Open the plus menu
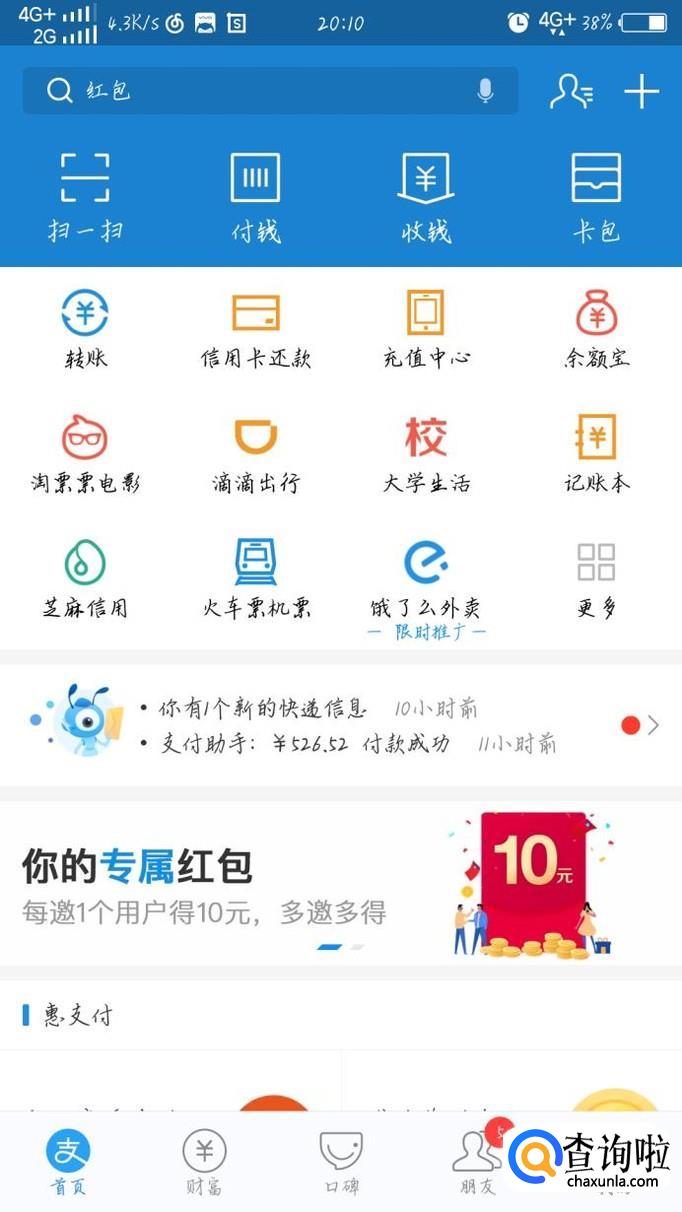The image size is (682, 1212). coord(641,91)
